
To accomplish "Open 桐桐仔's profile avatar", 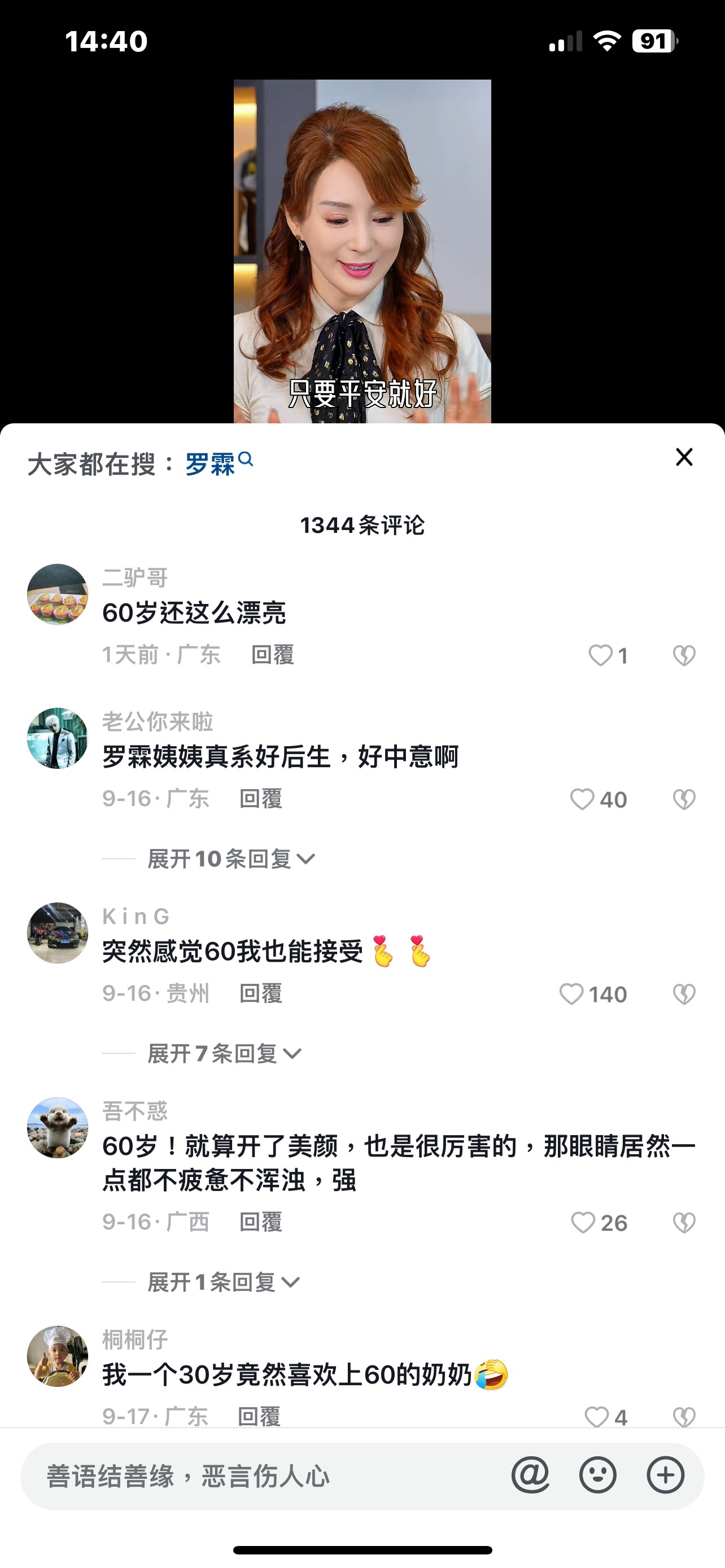I will click(x=58, y=1357).
